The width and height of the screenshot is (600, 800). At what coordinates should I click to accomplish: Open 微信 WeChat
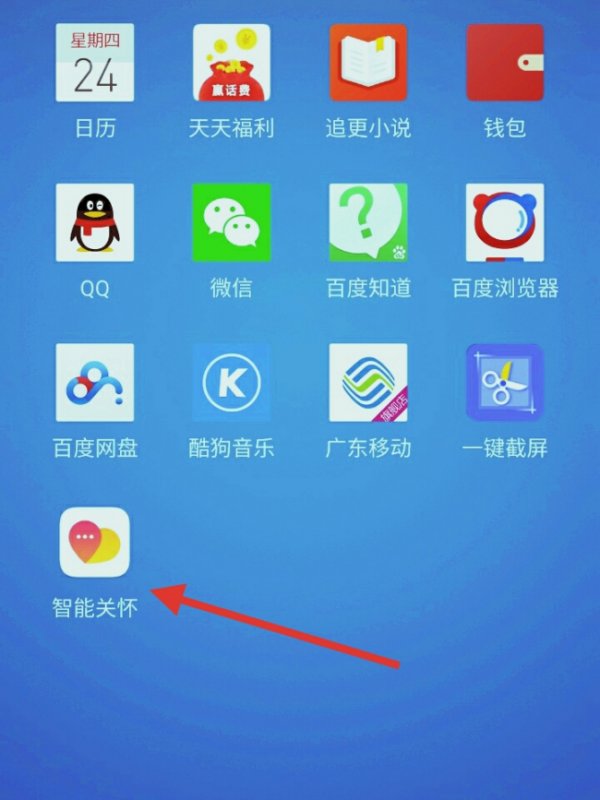(x=231, y=223)
